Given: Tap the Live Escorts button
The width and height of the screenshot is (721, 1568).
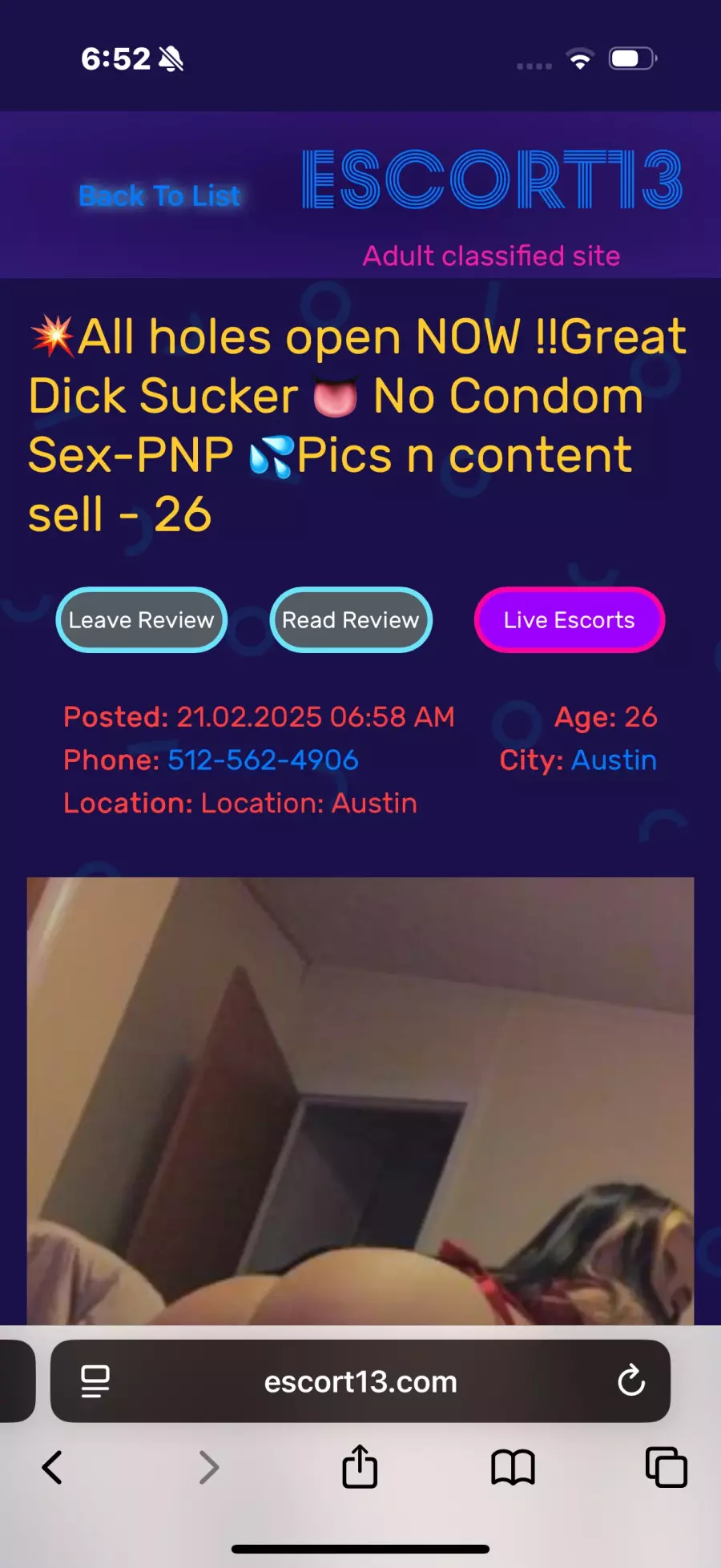Looking at the screenshot, I should pyautogui.click(x=569, y=620).
